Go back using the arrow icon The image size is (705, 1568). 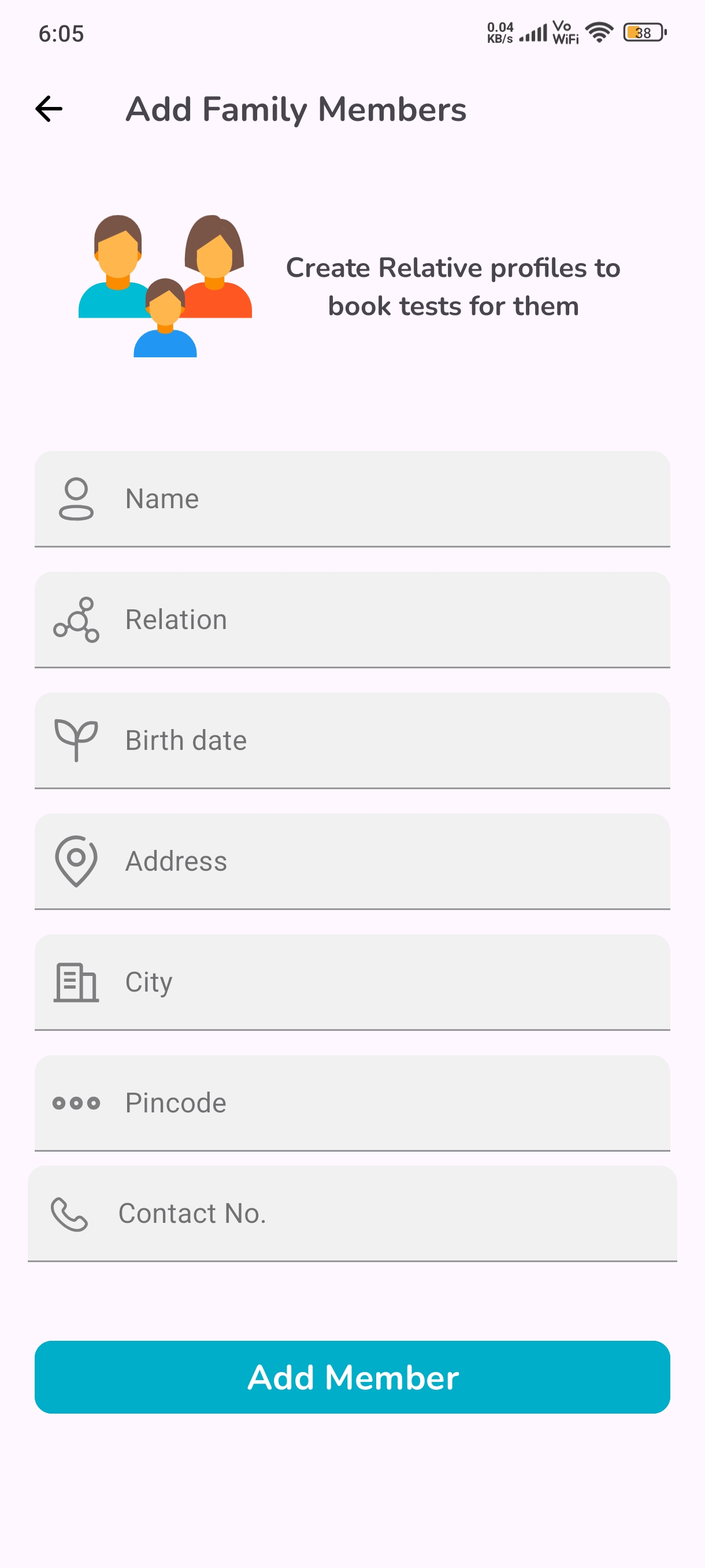pyautogui.click(x=49, y=109)
